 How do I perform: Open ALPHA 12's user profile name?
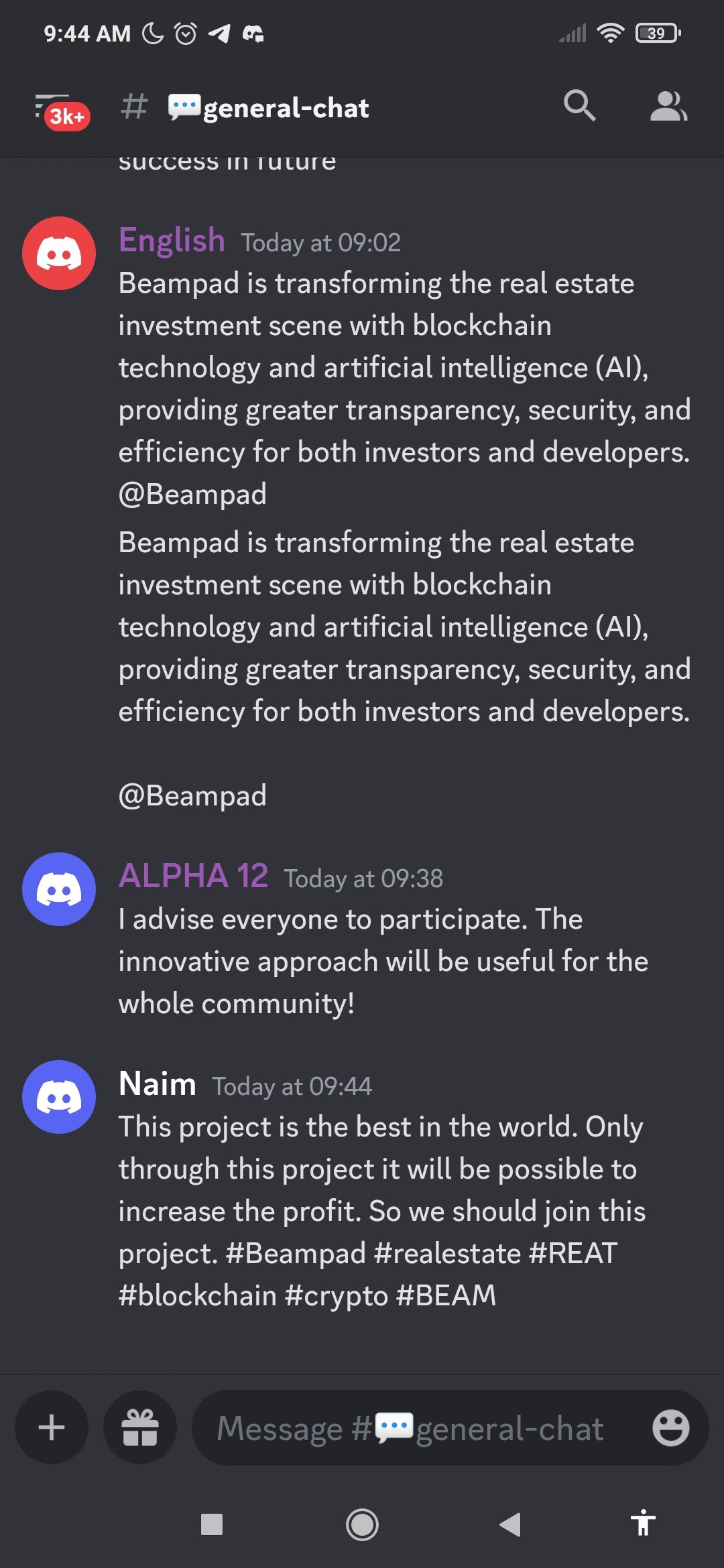point(193,876)
